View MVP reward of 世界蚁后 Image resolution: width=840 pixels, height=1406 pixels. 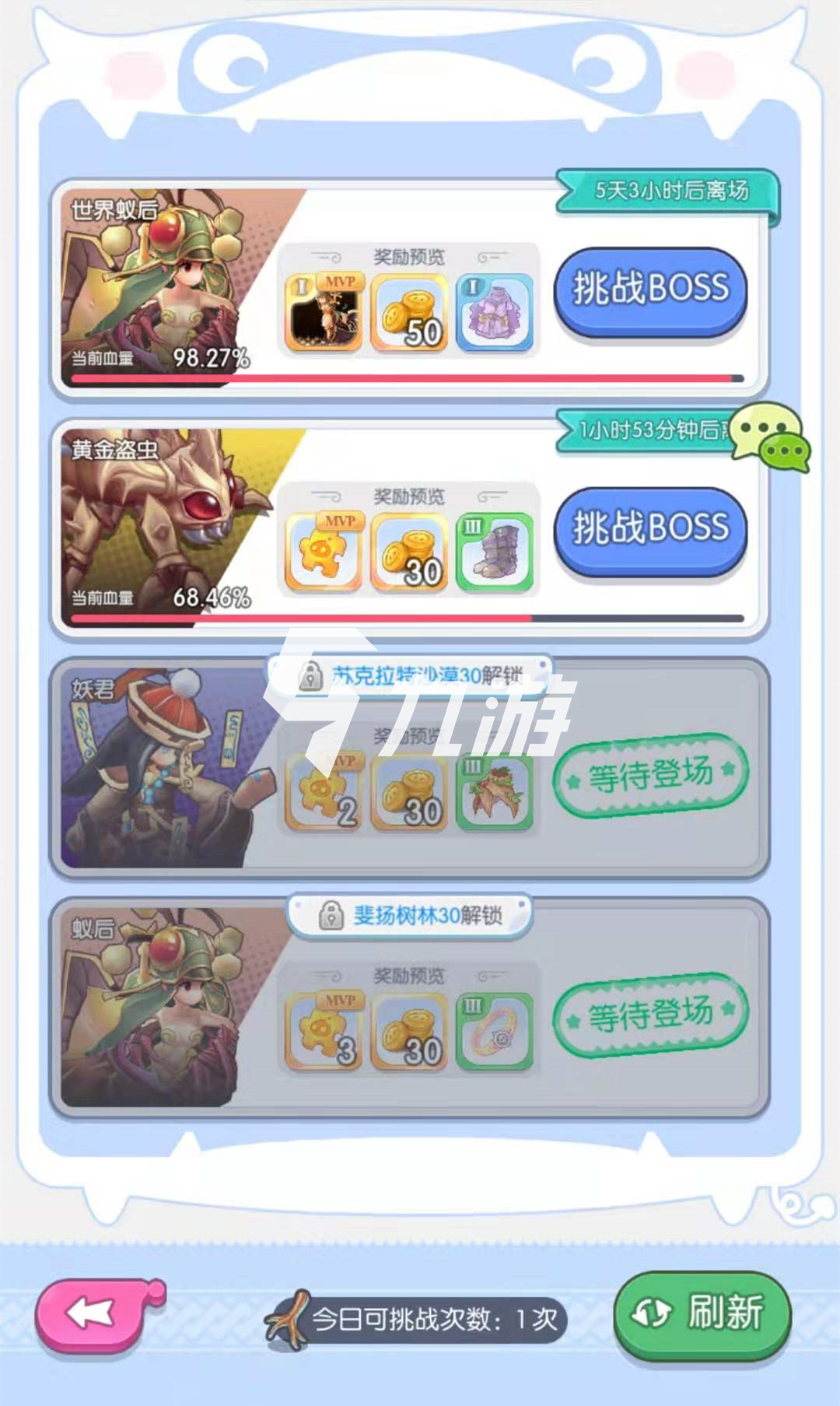[x=324, y=312]
